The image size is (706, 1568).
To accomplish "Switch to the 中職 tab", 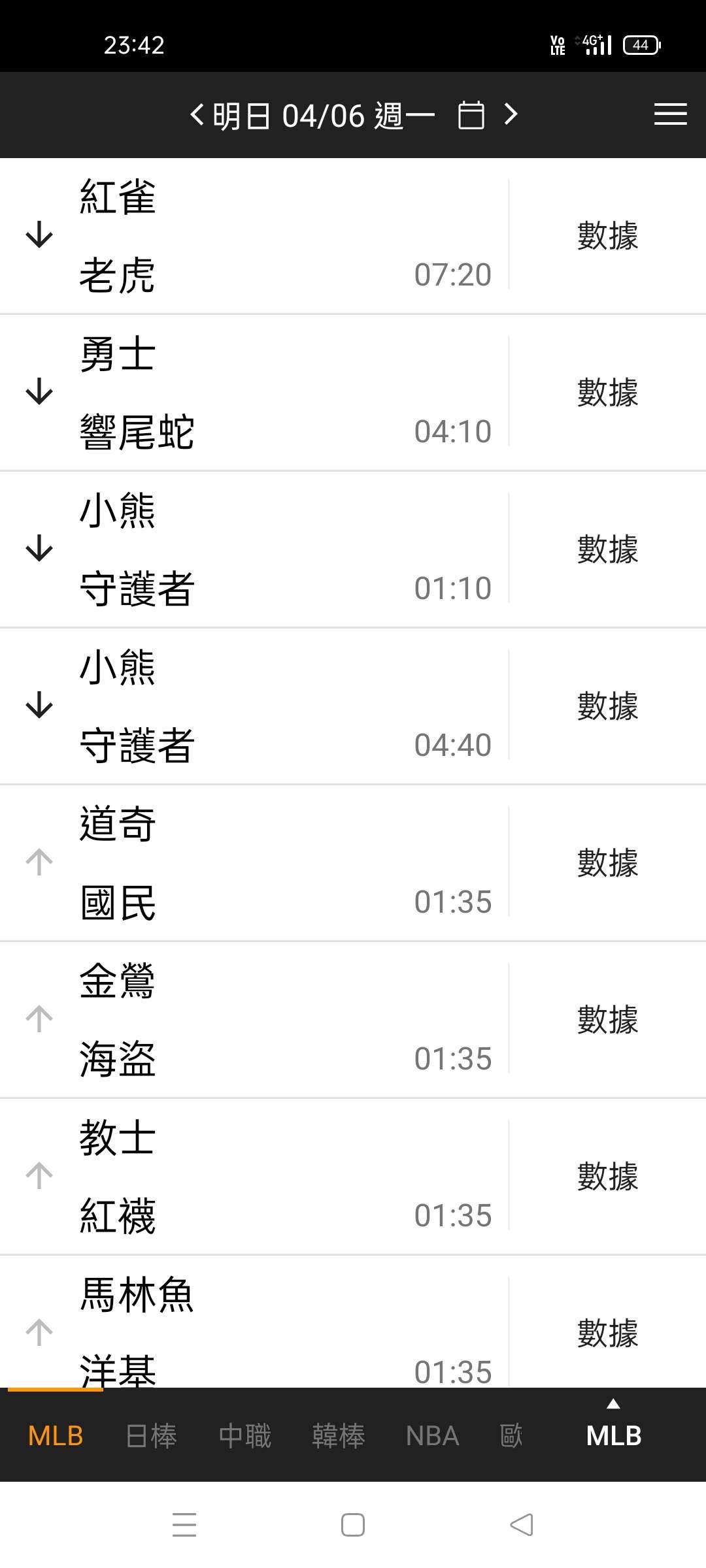I will 245,1436.
